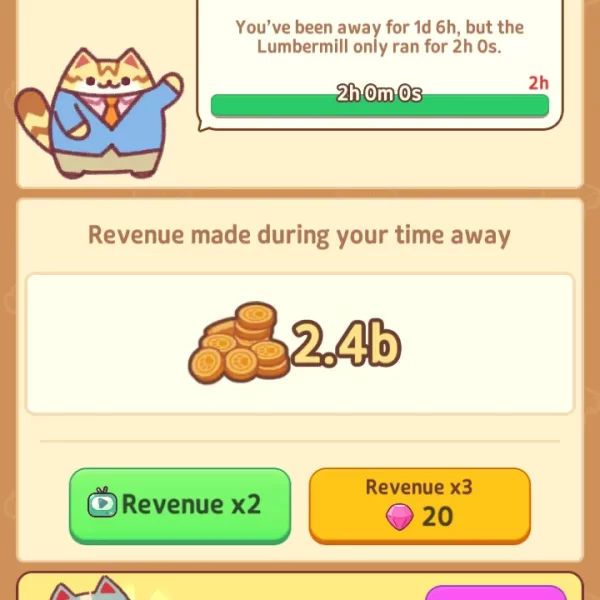This screenshot has height=600, width=600.
Task: Buy Revenue x3 for 20 gems
Action: [x=419, y=504]
